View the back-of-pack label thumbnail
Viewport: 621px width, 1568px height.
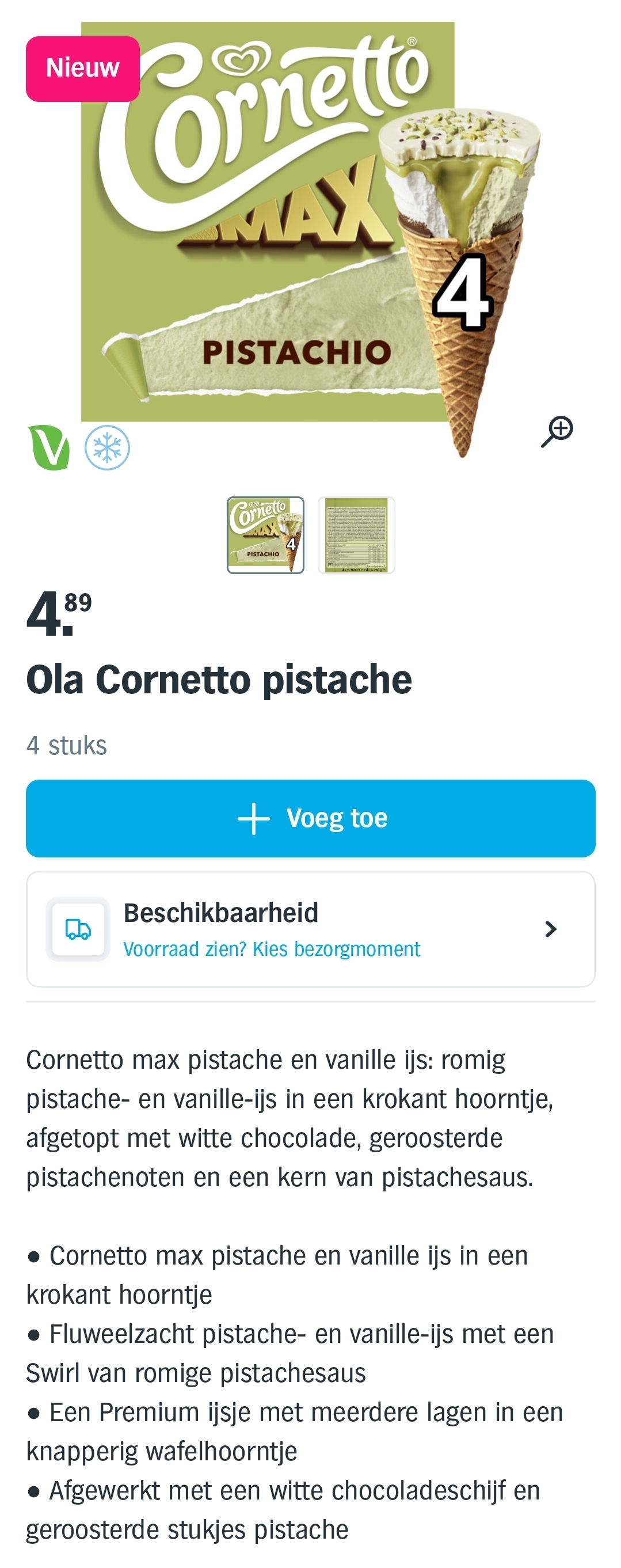click(x=356, y=535)
